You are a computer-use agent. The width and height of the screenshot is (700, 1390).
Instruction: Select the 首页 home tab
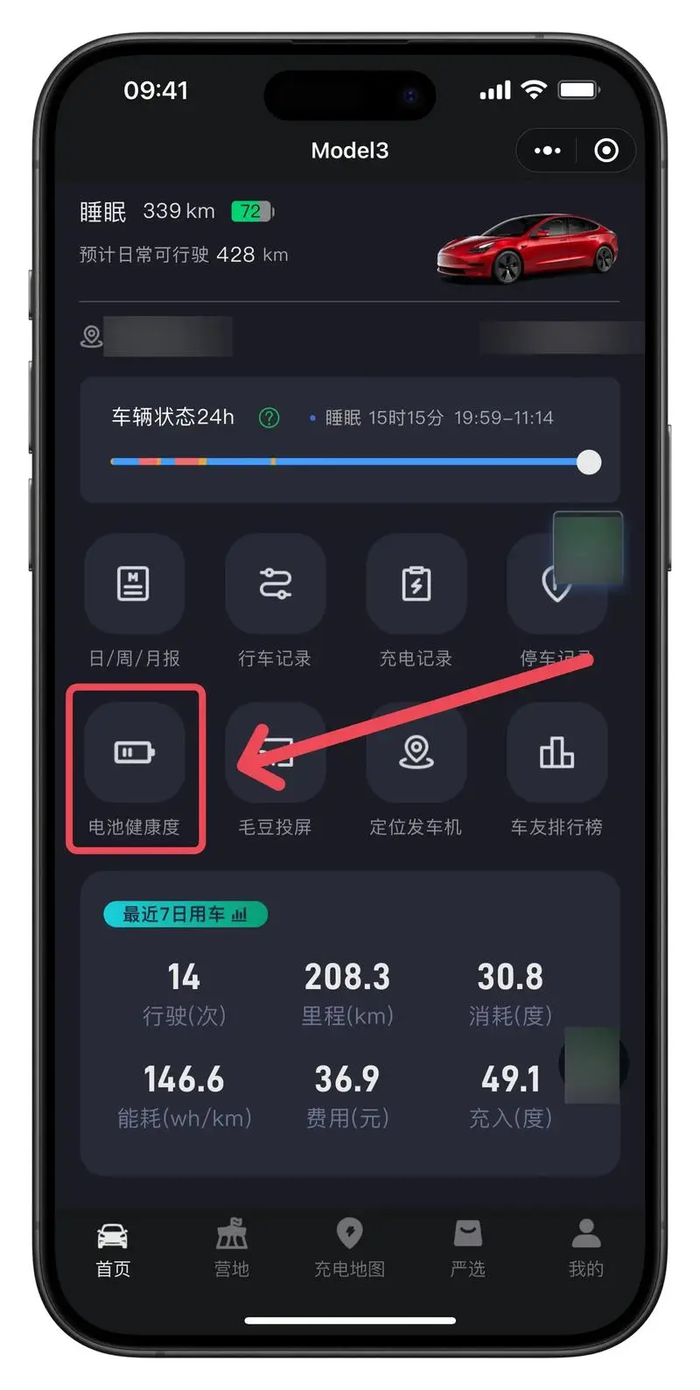[113, 1247]
